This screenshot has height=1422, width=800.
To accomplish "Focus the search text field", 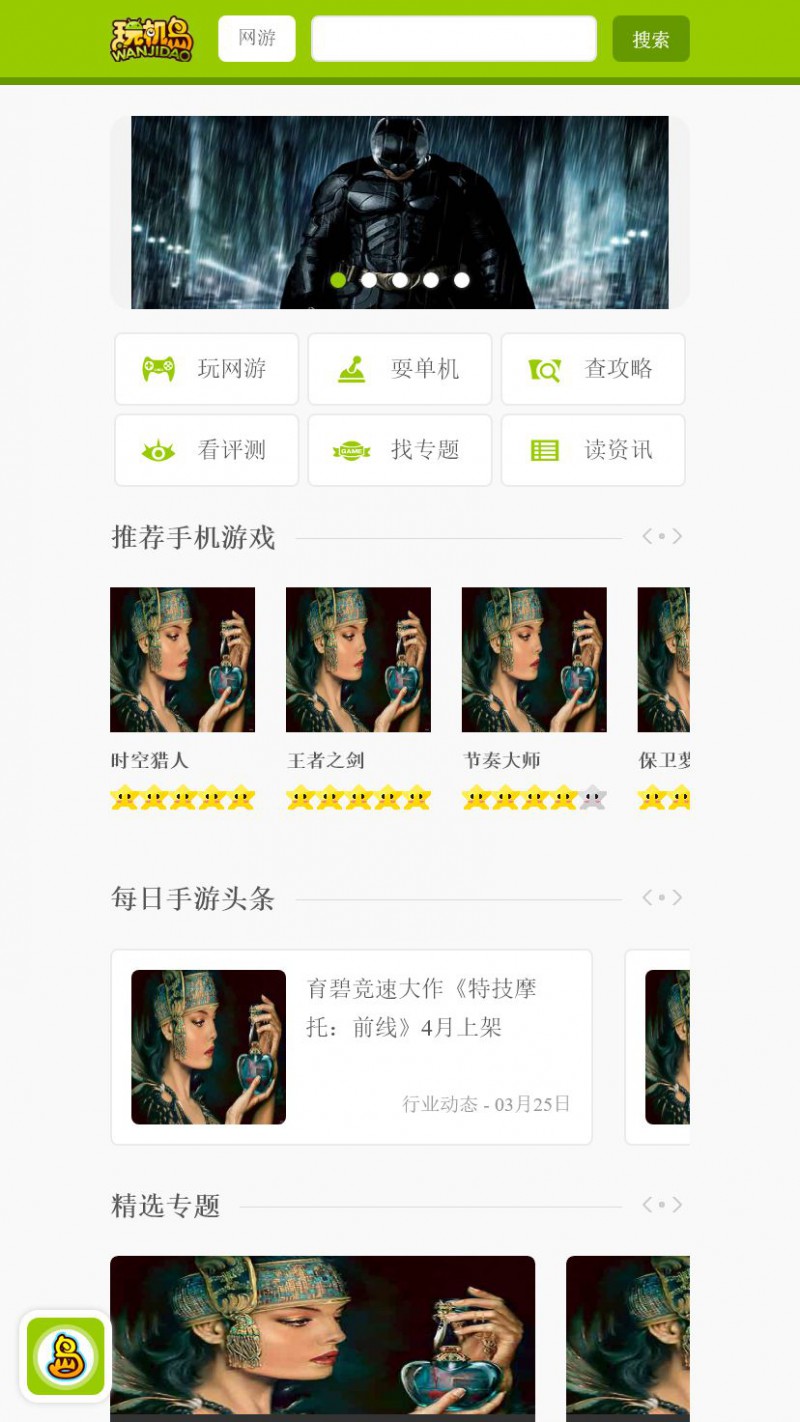I will tap(453, 39).
